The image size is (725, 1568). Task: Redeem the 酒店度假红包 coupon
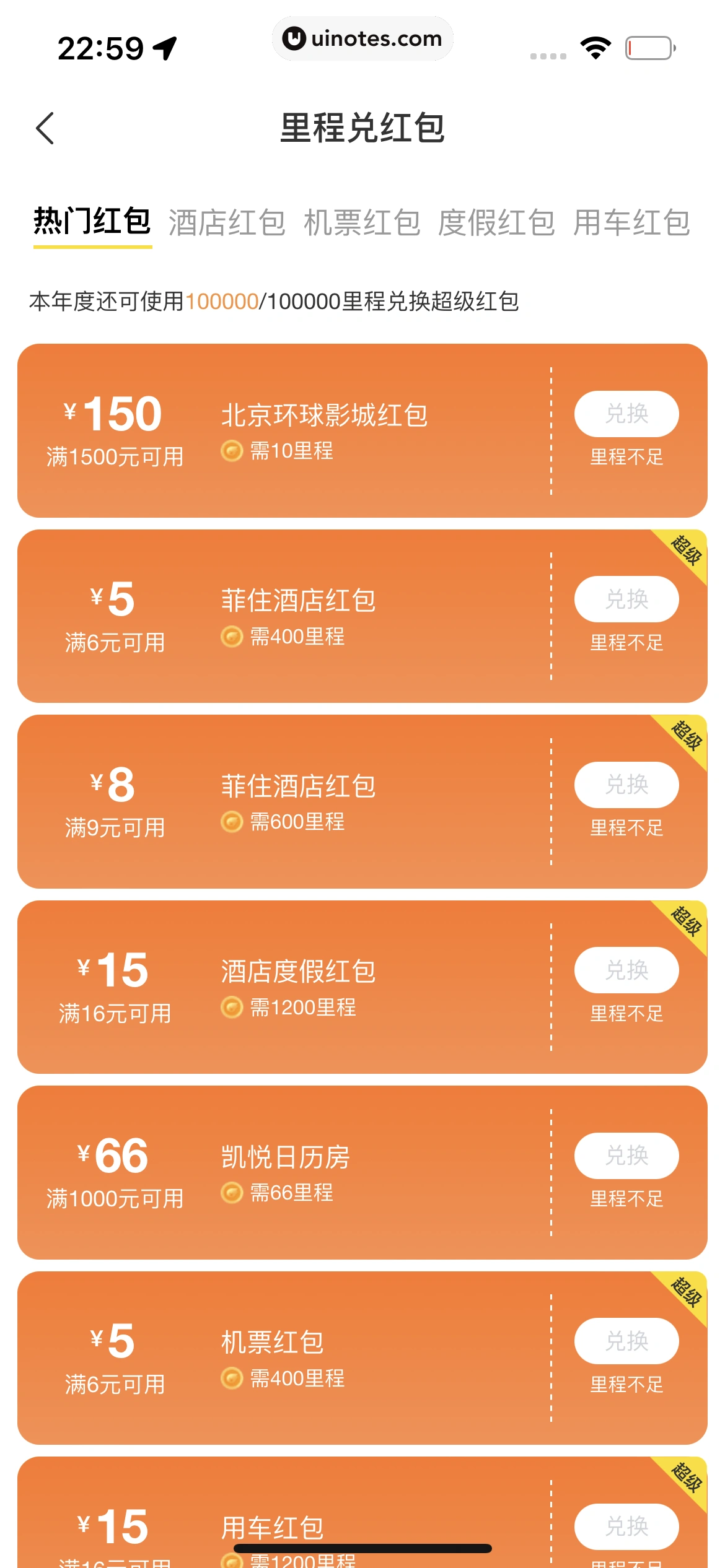pos(626,970)
